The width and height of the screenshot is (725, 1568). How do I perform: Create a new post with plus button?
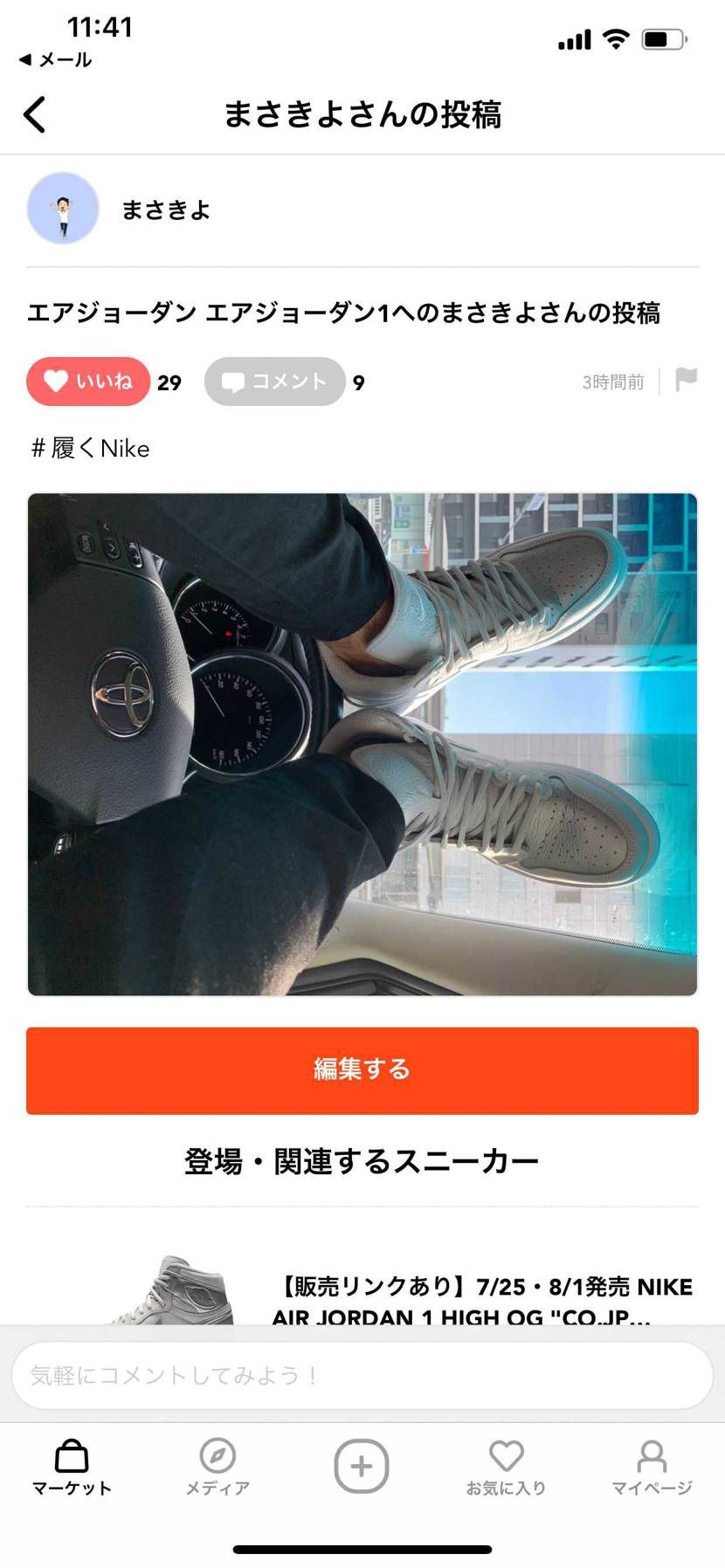click(x=362, y=1466)
